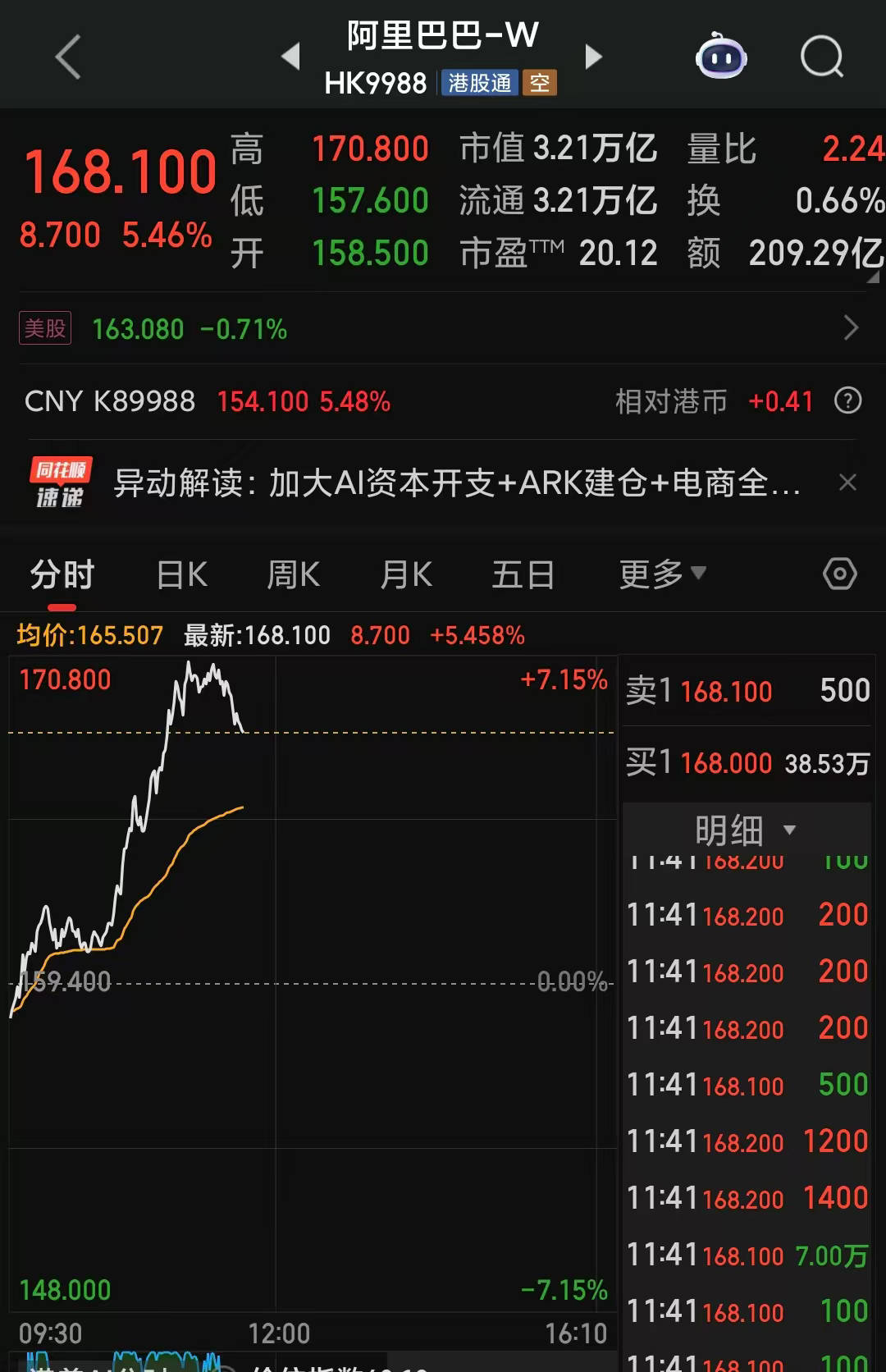Image resolution: width=886 pixels, height=1372 pixels.
Task: Read the 异动解读 news flash
Action: coord(456,482)
